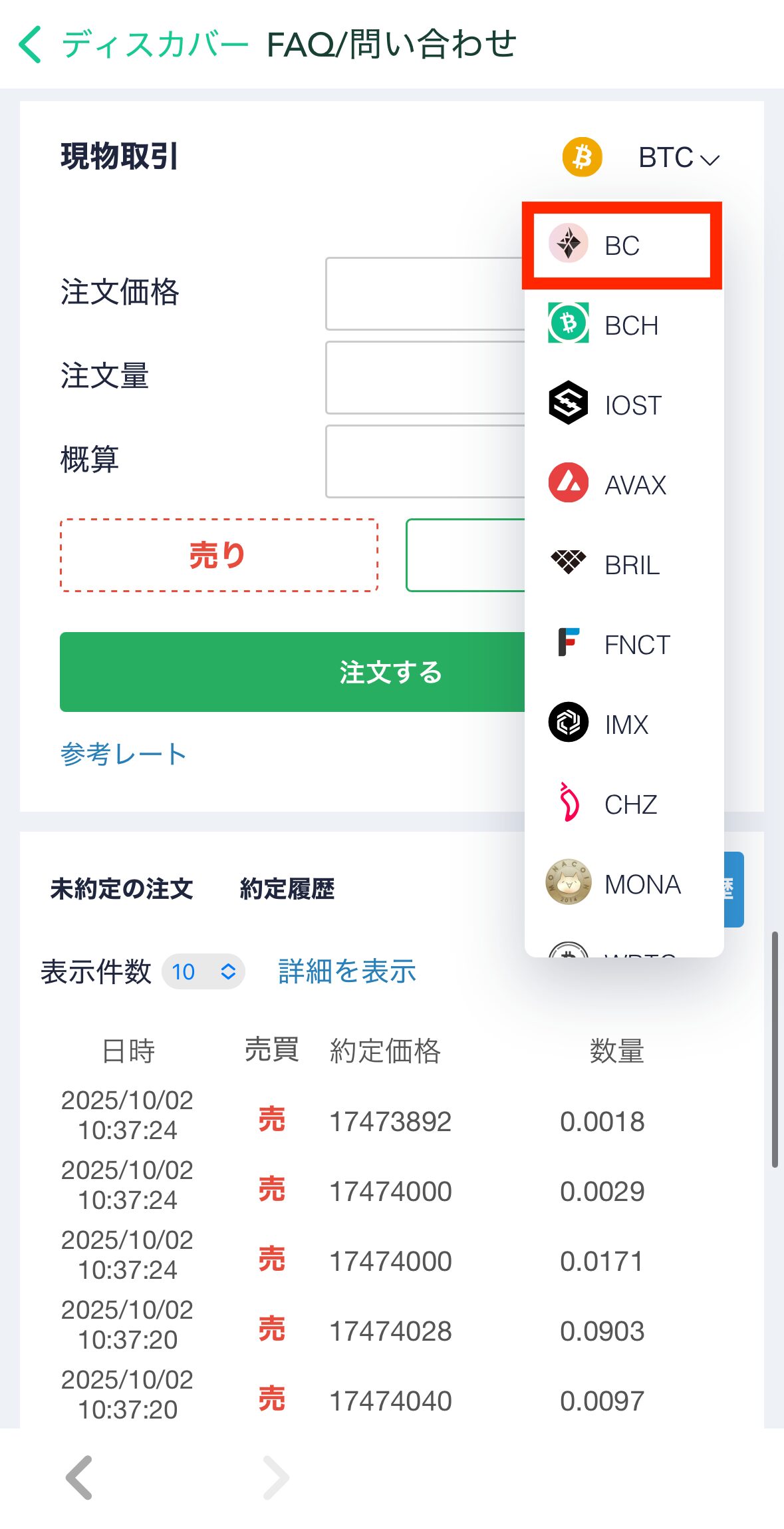784x1529 pixels.
Task: Collapse the BTC currency dropdown
Action: click(x=678, y=158)
